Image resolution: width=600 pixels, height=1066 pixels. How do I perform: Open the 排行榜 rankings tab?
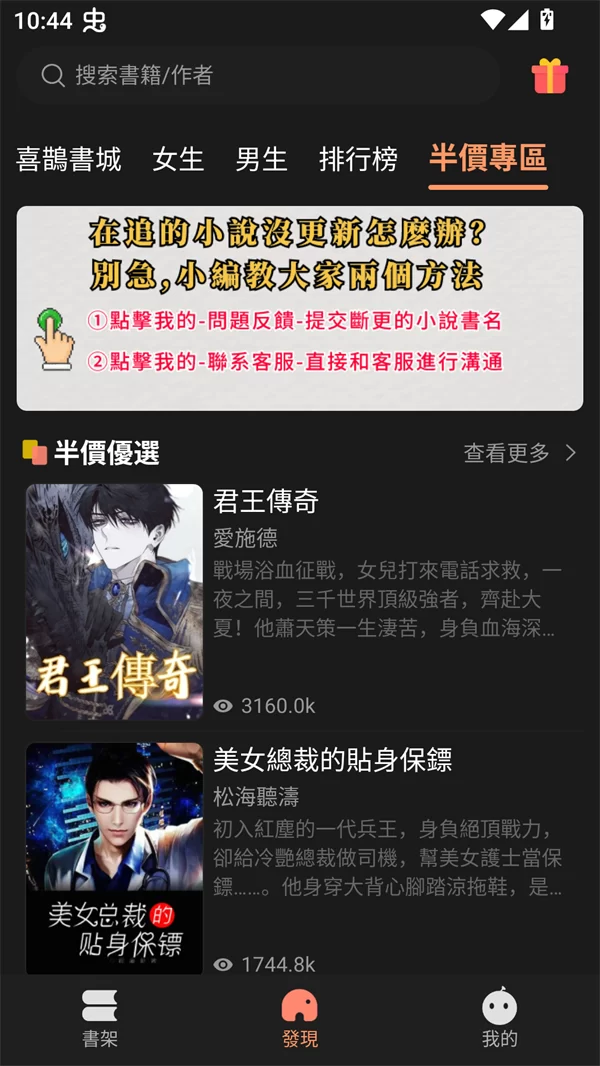pos(358,159)
